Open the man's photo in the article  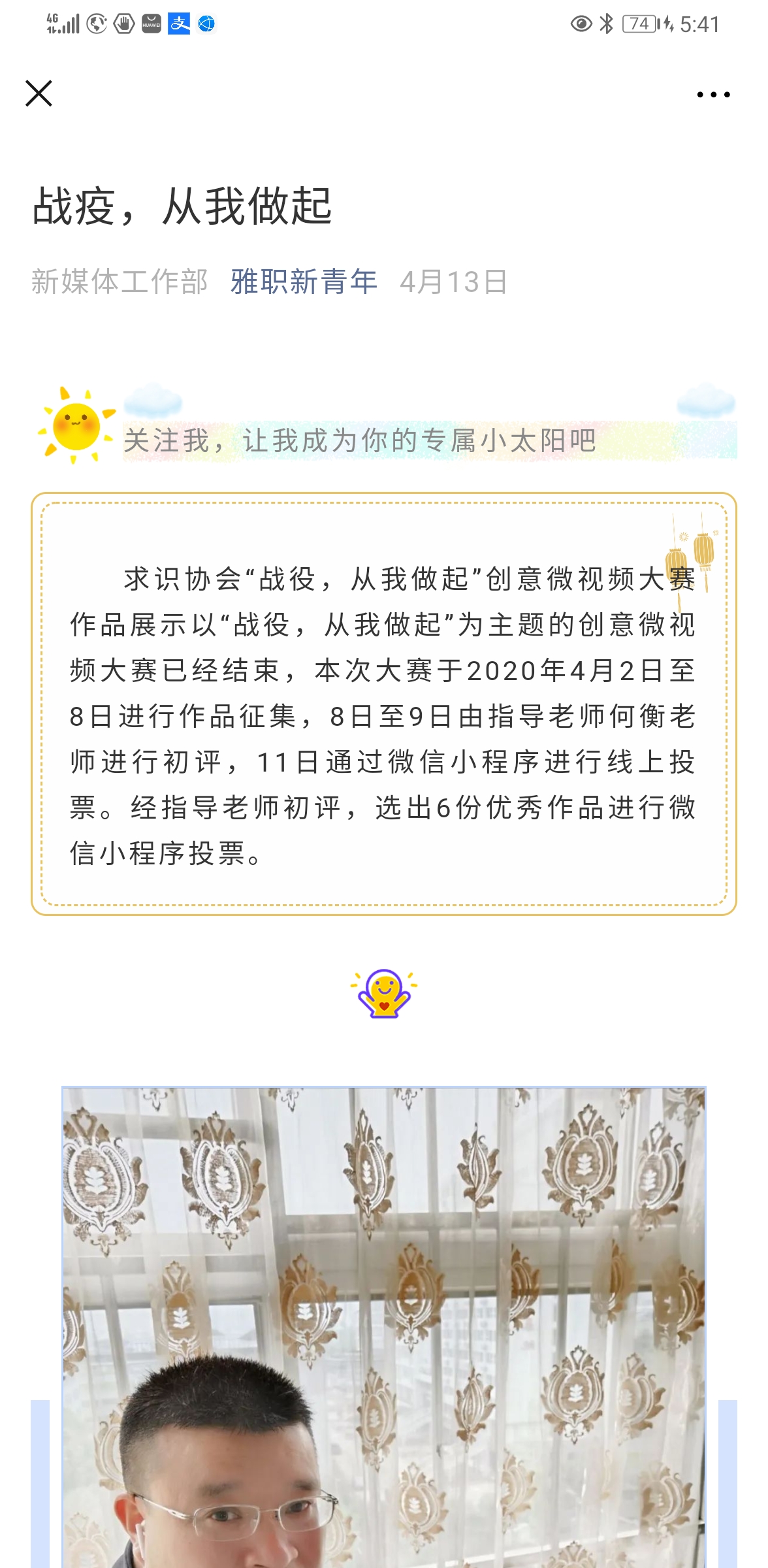point(384,1326)
